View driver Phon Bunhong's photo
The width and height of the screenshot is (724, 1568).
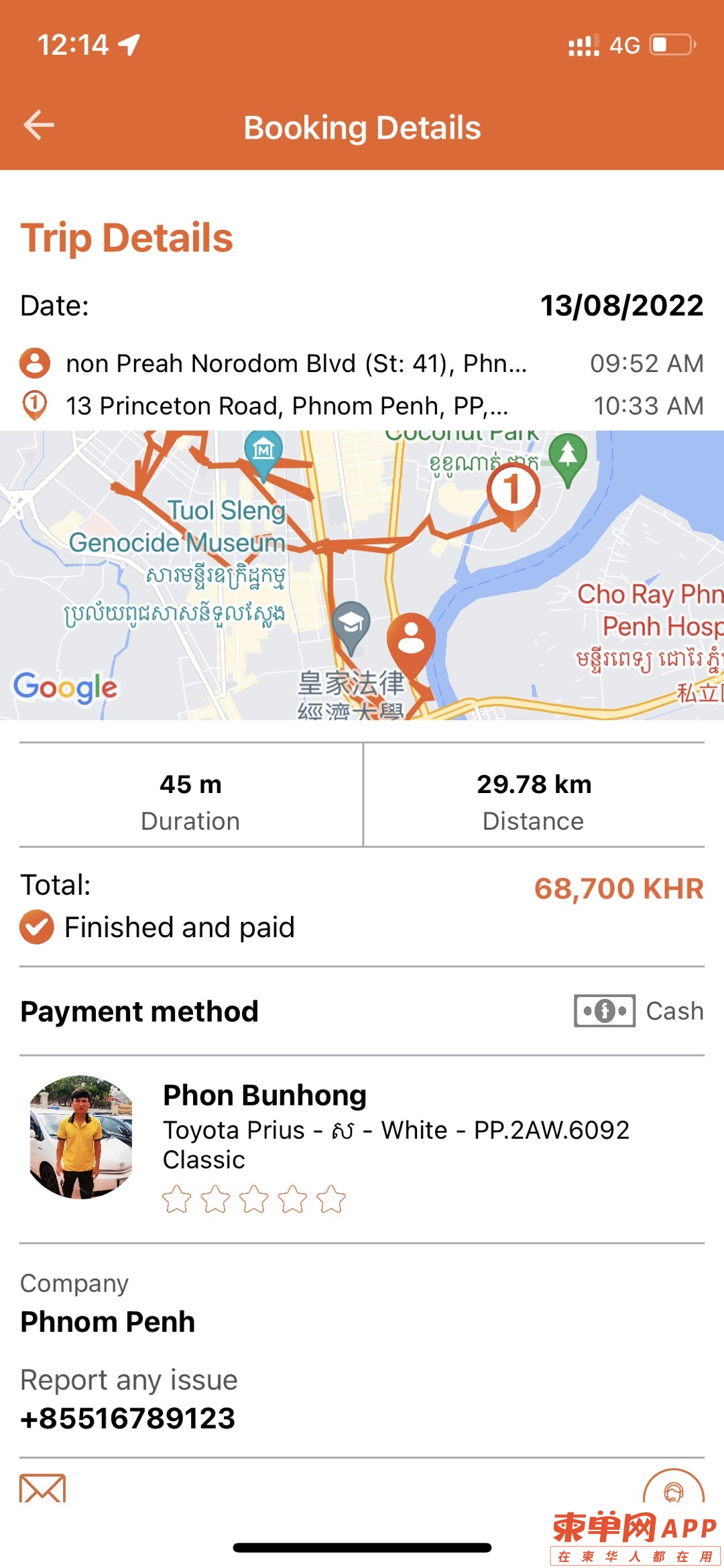click(82, 1137)
